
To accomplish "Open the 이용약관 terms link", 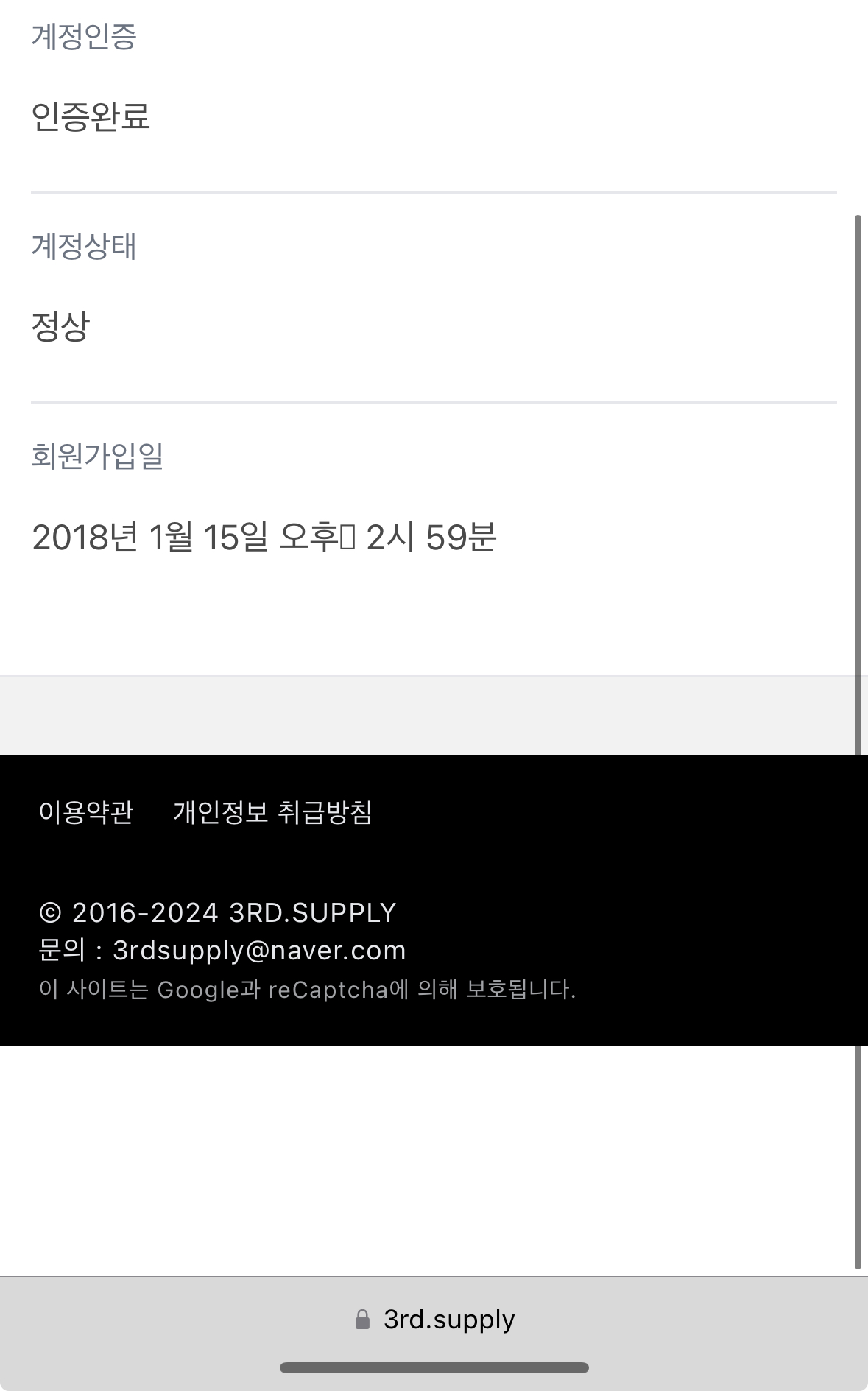I will click(86, 812).
